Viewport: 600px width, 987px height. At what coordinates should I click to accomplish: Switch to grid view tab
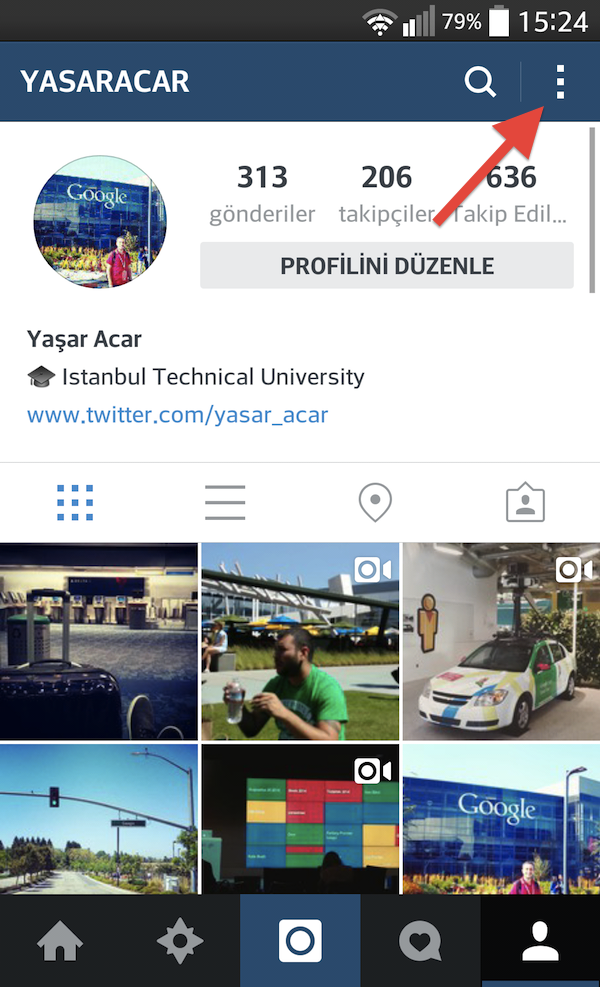75,503
